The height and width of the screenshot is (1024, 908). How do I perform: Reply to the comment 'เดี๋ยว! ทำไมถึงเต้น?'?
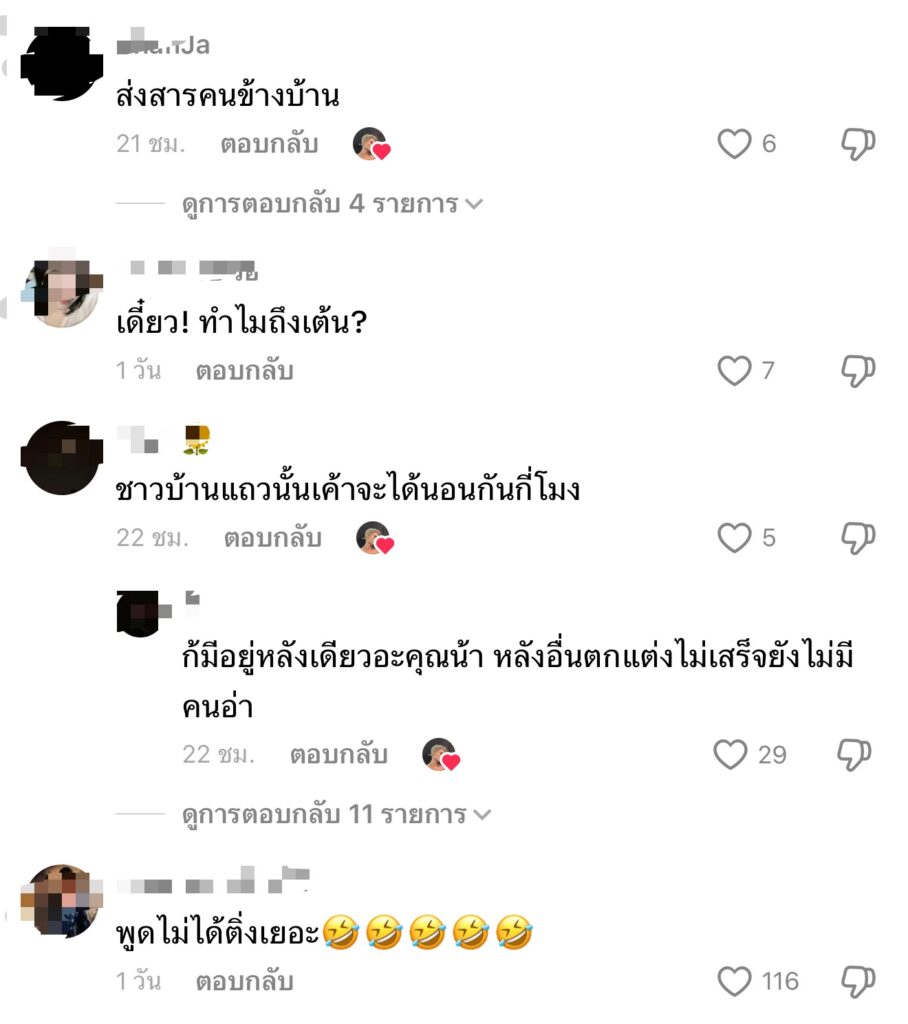point(244,371)
